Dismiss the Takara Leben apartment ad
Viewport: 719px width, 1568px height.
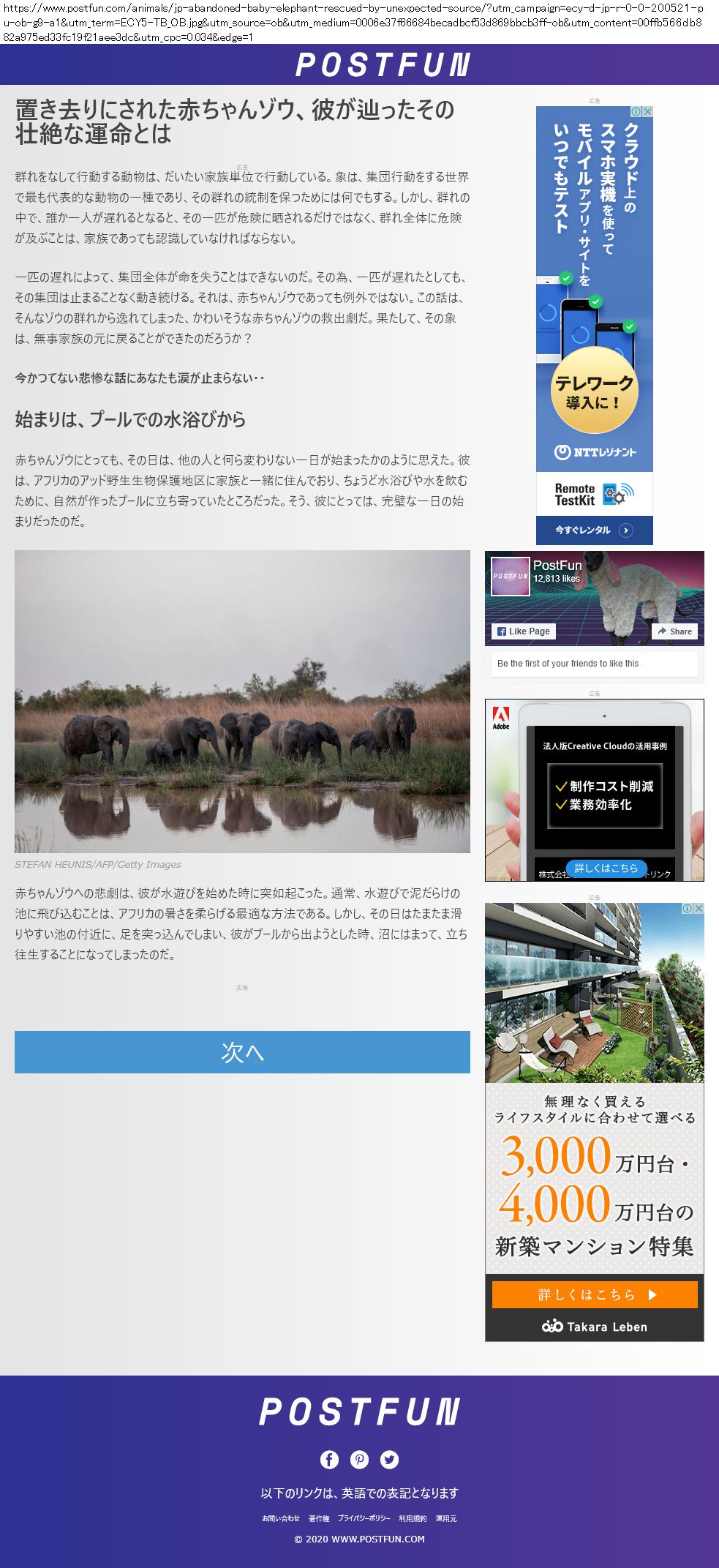(699, 909)
